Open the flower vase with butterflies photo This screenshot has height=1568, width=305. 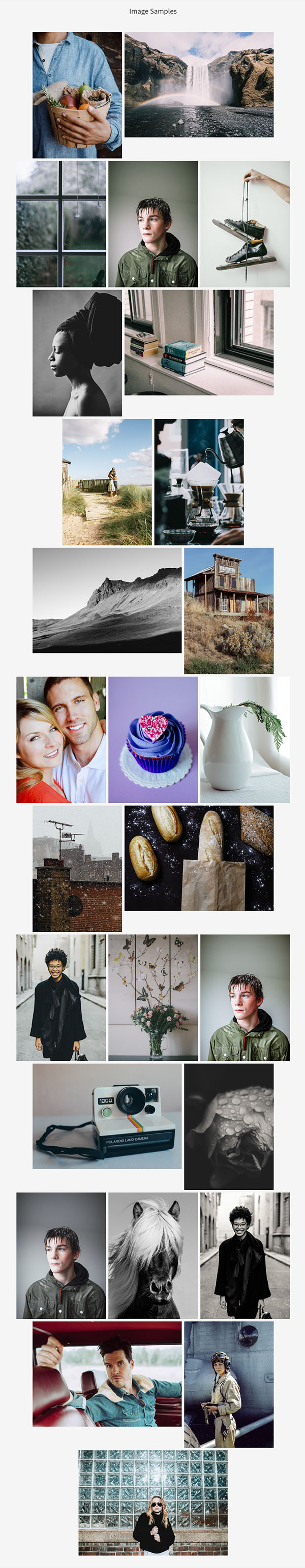click(153, 998)
